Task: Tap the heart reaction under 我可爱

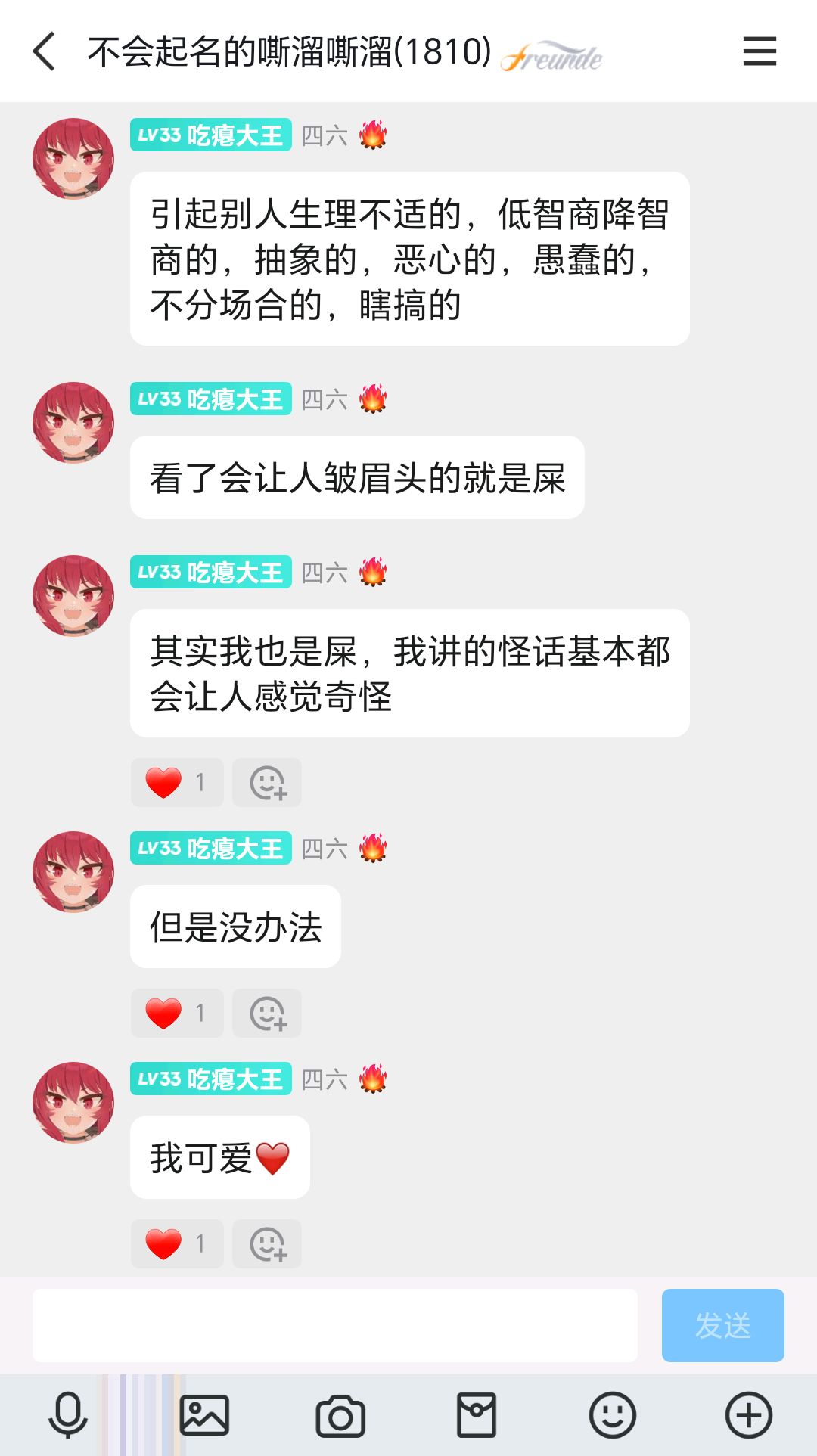Action: point(176,1243)
